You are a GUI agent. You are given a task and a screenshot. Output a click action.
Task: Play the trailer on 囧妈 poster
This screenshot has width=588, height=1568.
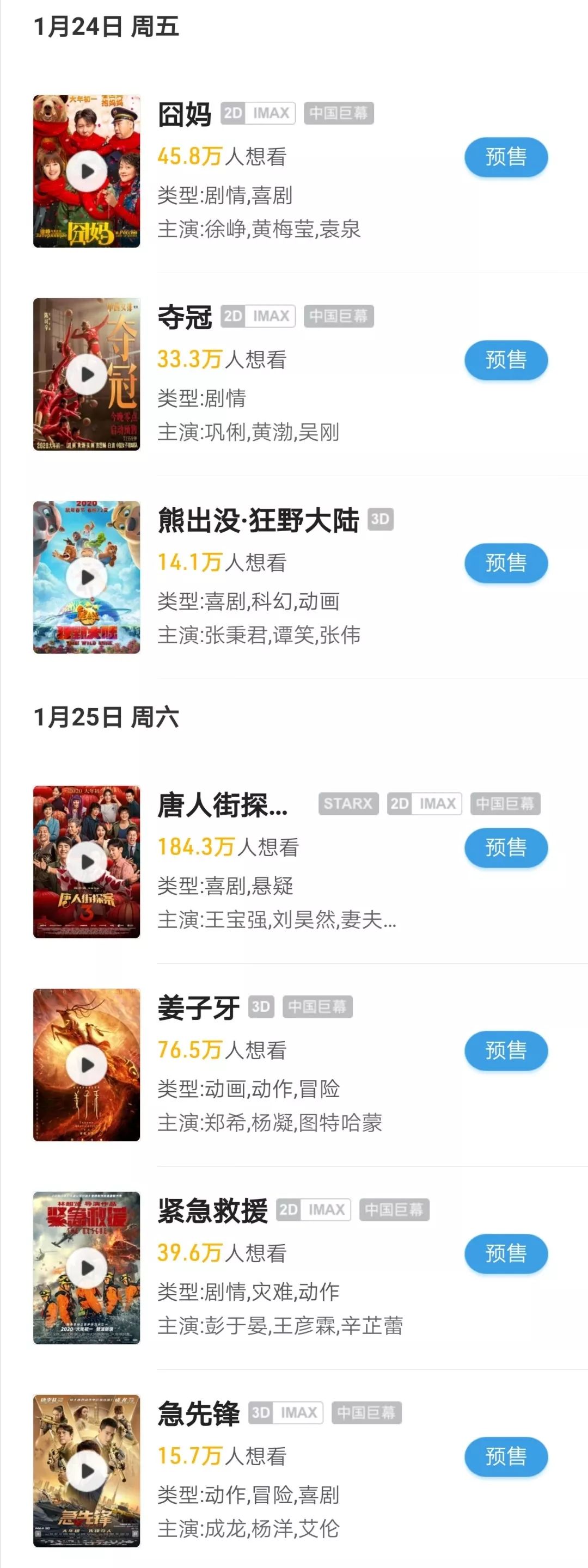87,171
